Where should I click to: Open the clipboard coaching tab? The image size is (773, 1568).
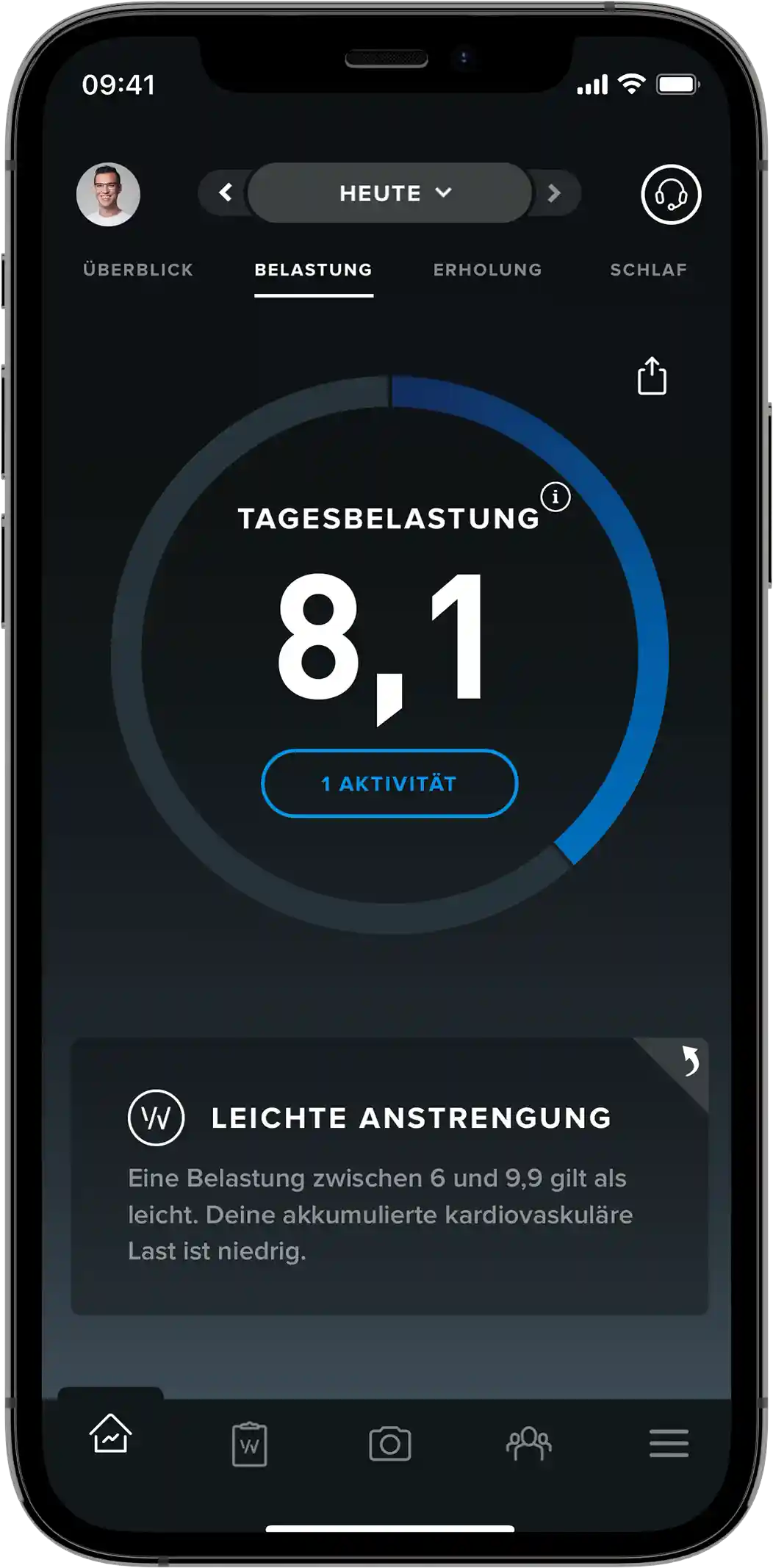[x=249, y=1444]
